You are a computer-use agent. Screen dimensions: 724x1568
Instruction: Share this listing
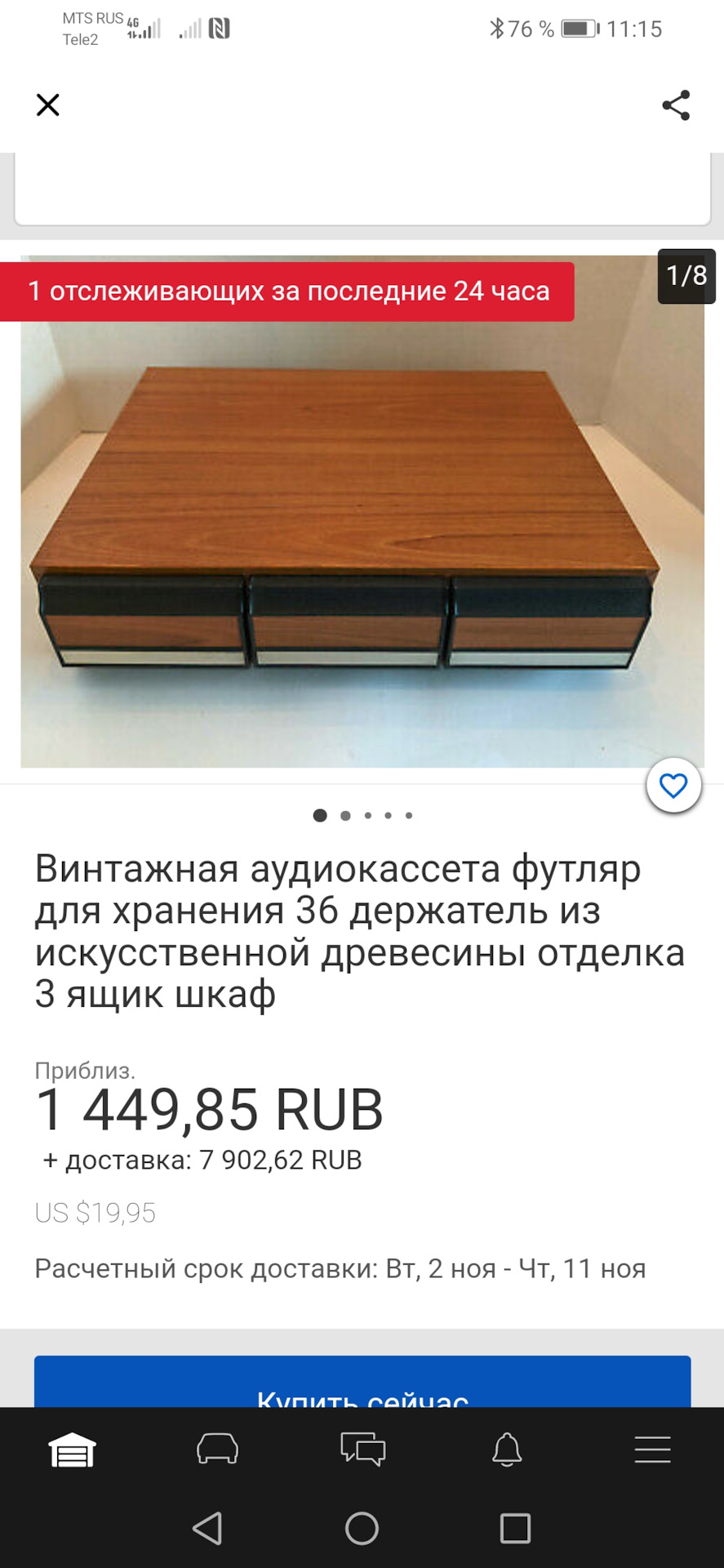tap(676, 105)
